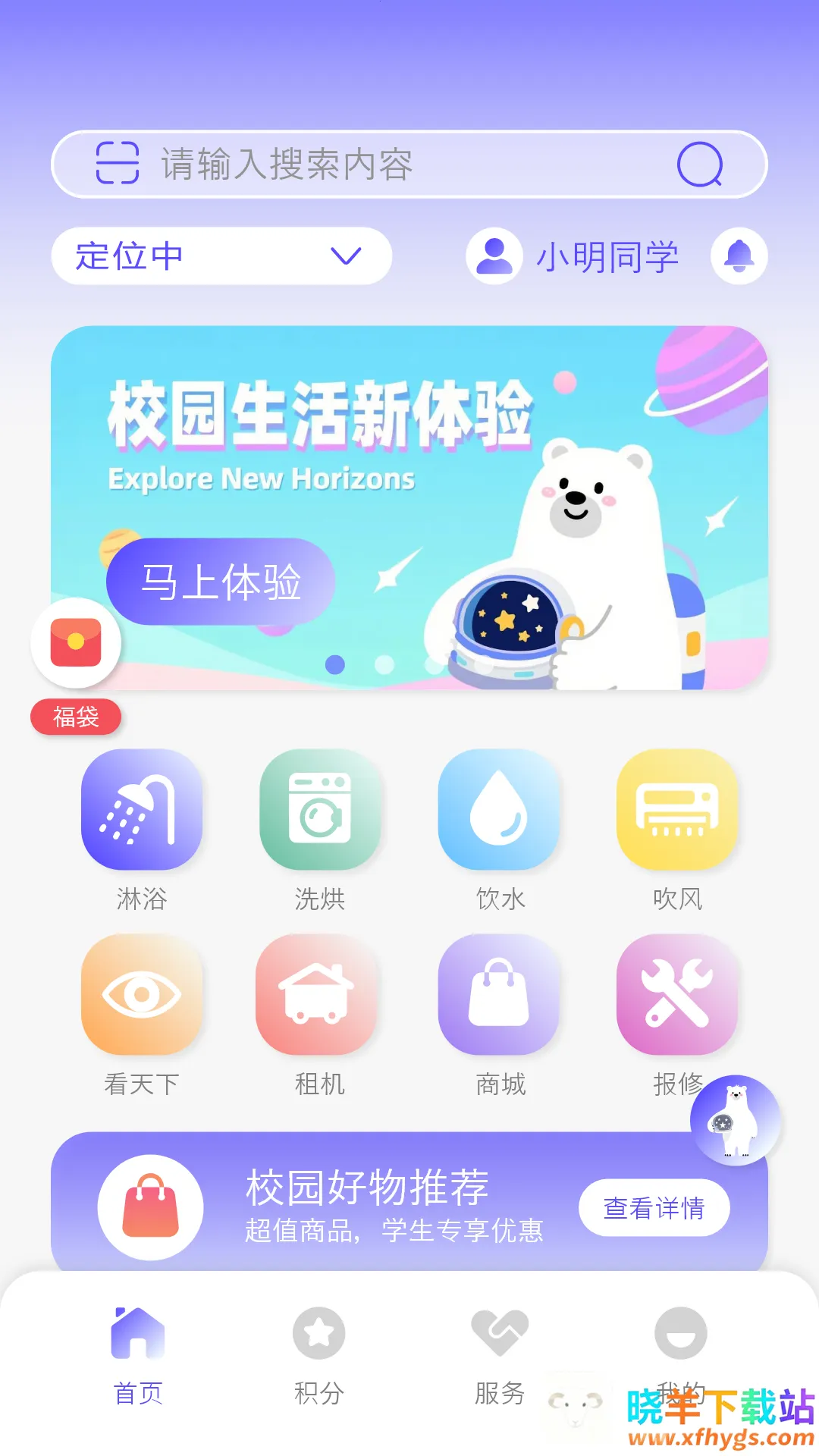This screenshot has width=819, height=1456.
Task: Tap 查看详情 on 校园好物推荐 card
Action: pyautogui.click(x=654, y=1207)
